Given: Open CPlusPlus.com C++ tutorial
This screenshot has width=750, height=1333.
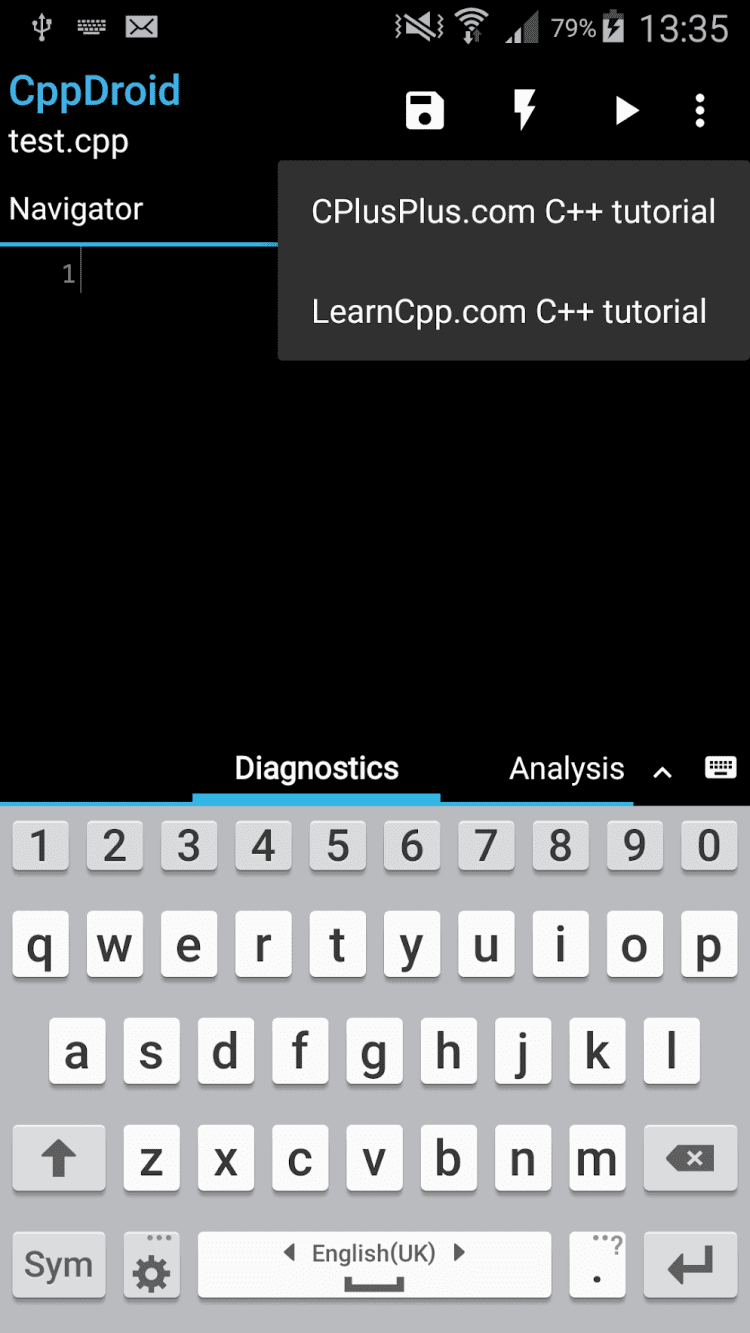Looking at the screenshot, I should [513, 212].
